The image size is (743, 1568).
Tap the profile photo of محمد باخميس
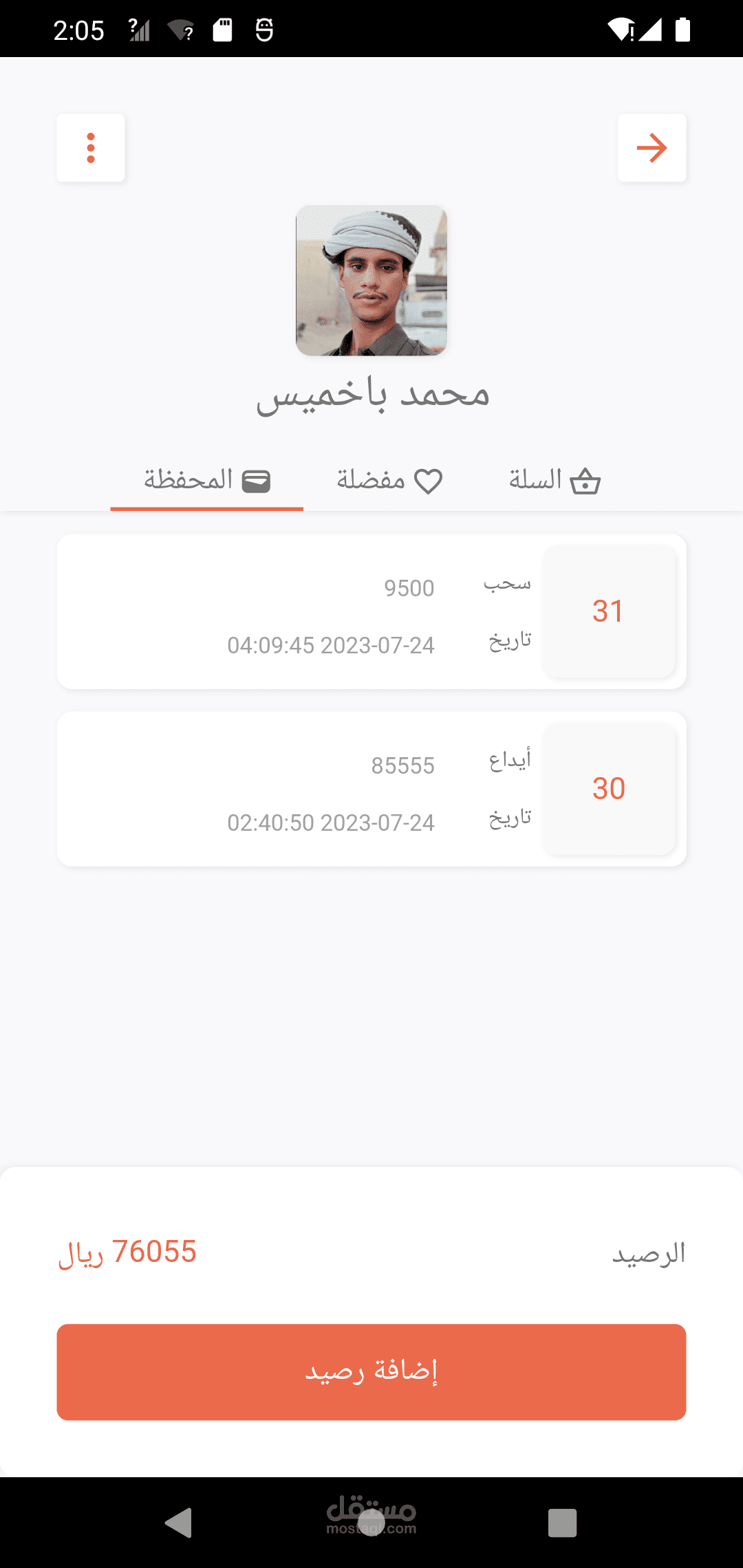371,281
